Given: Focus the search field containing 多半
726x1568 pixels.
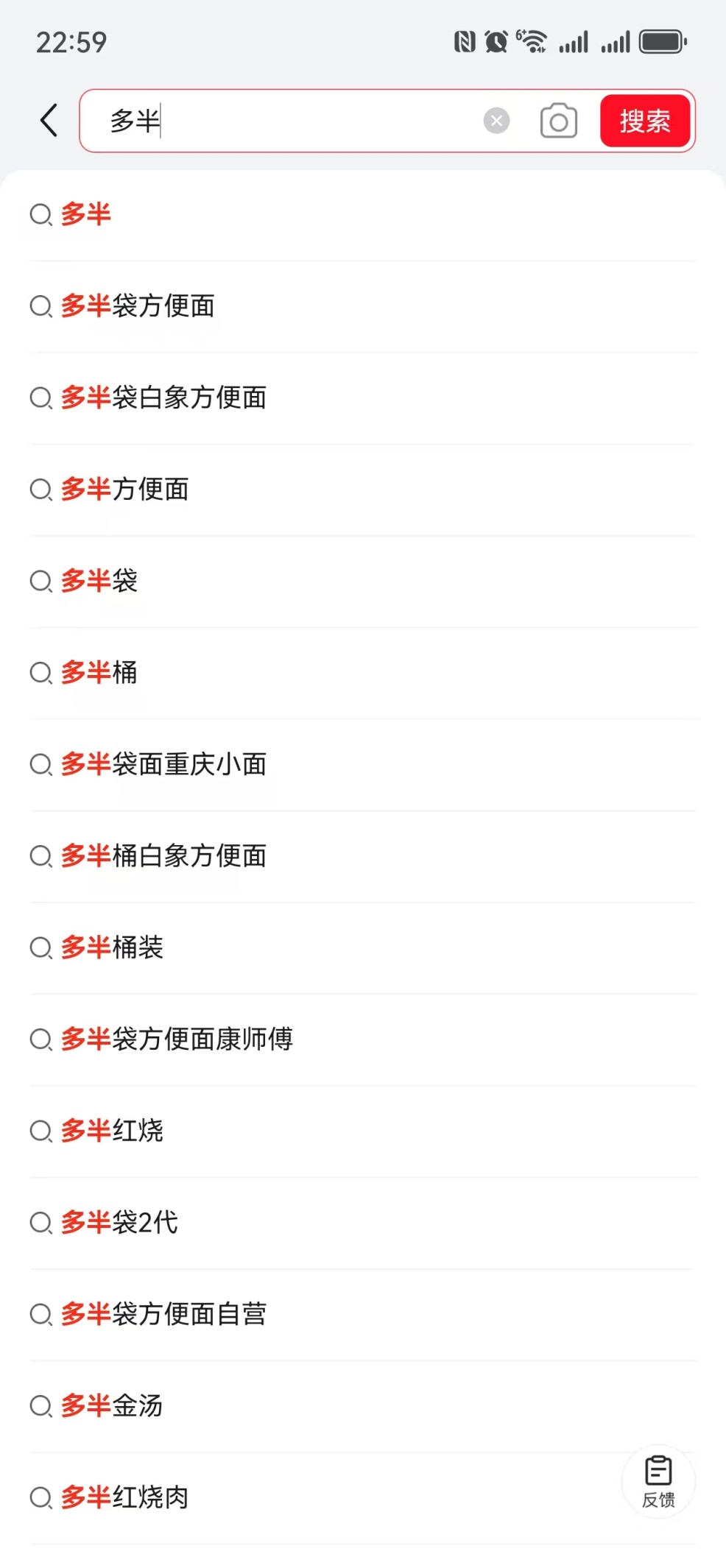Looking at the screenshot, I should point(295,121).
